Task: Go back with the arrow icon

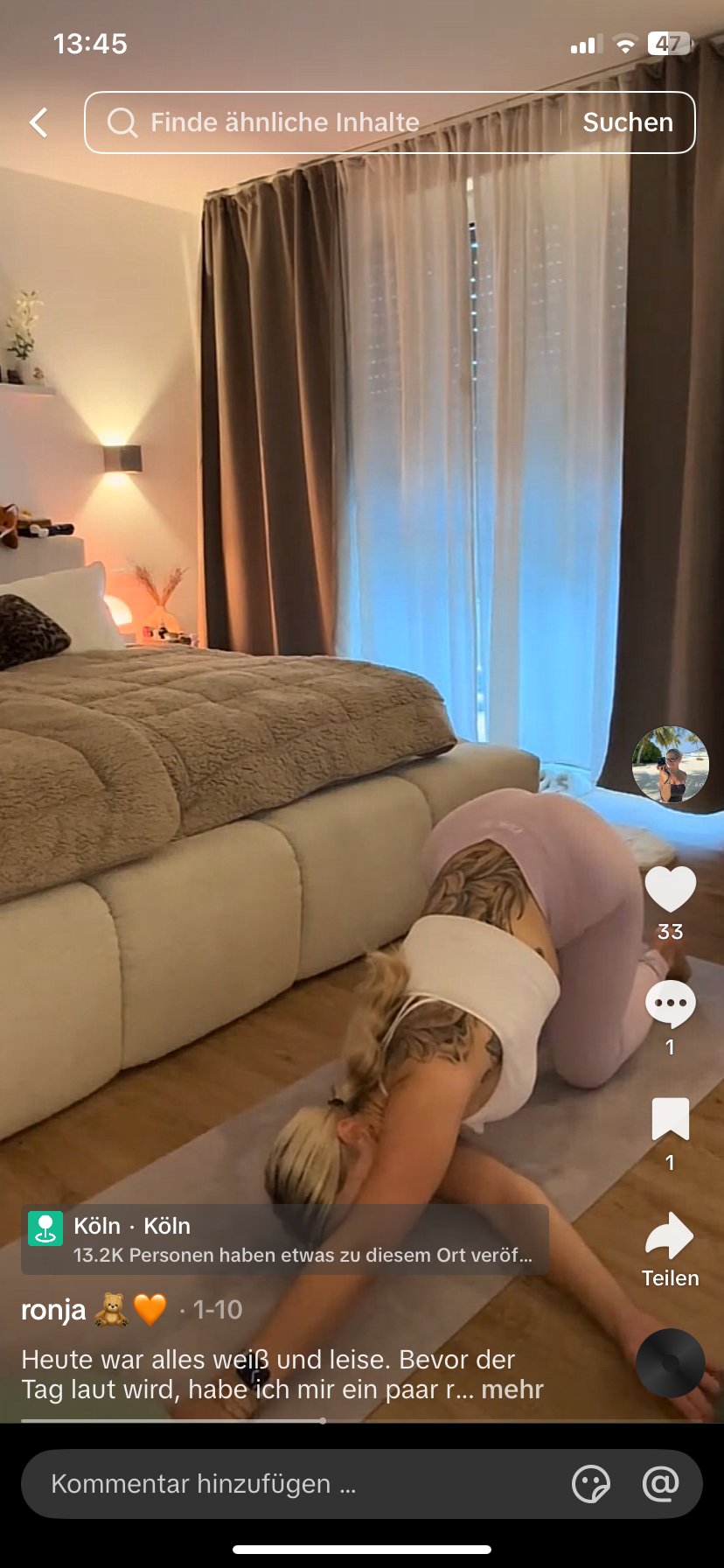Action: [x=38, y=122]
